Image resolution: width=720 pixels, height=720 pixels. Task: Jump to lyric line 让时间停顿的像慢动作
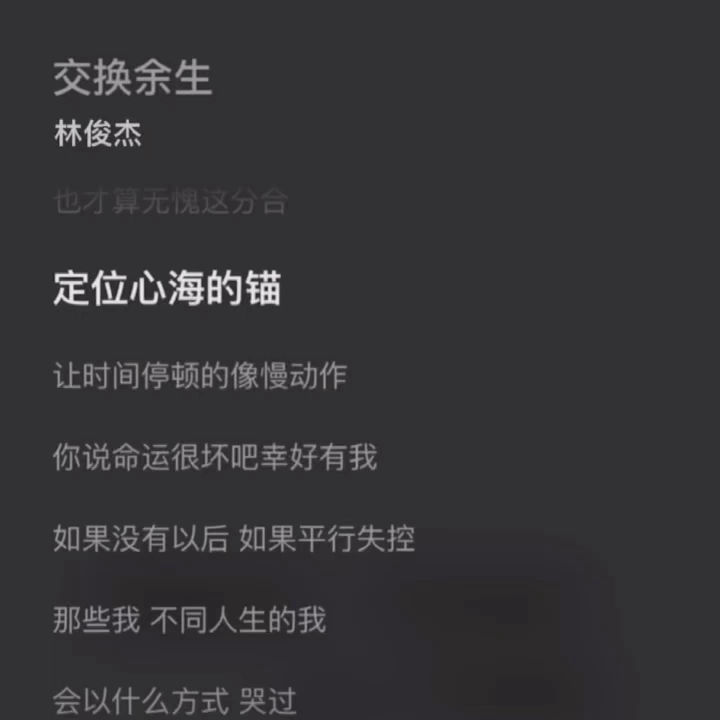click(x=200, y=376)
